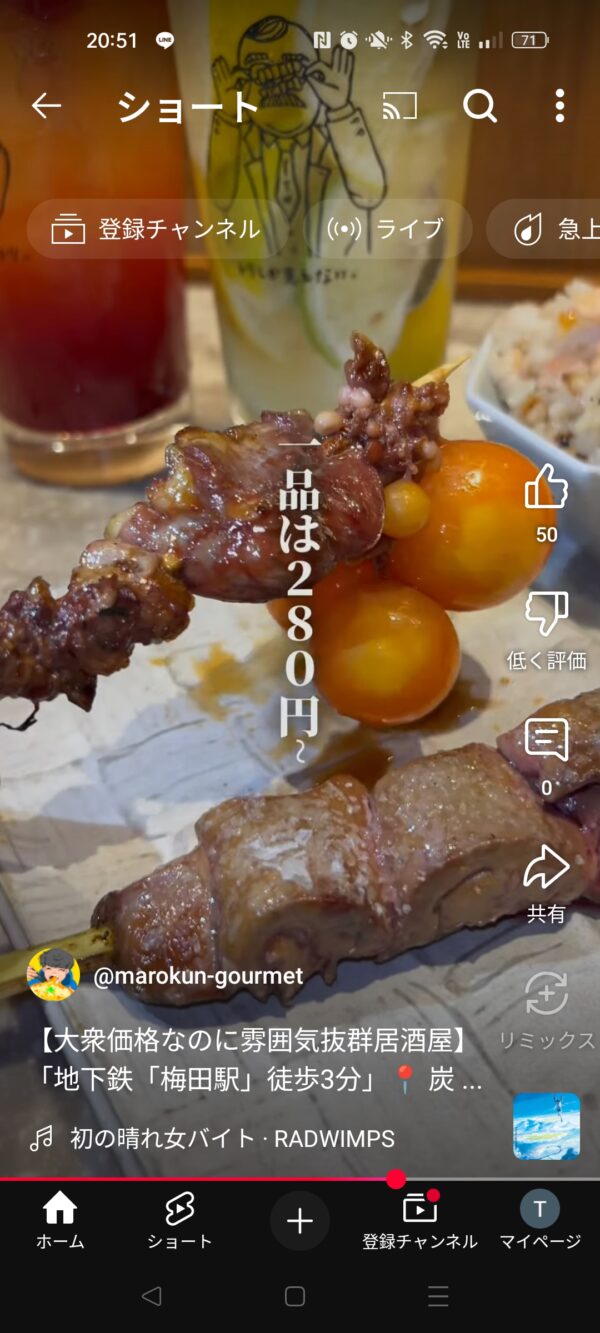Select the ライブ chip
The height and width of the screenshot is (1333, 600).
pos(387,229)
